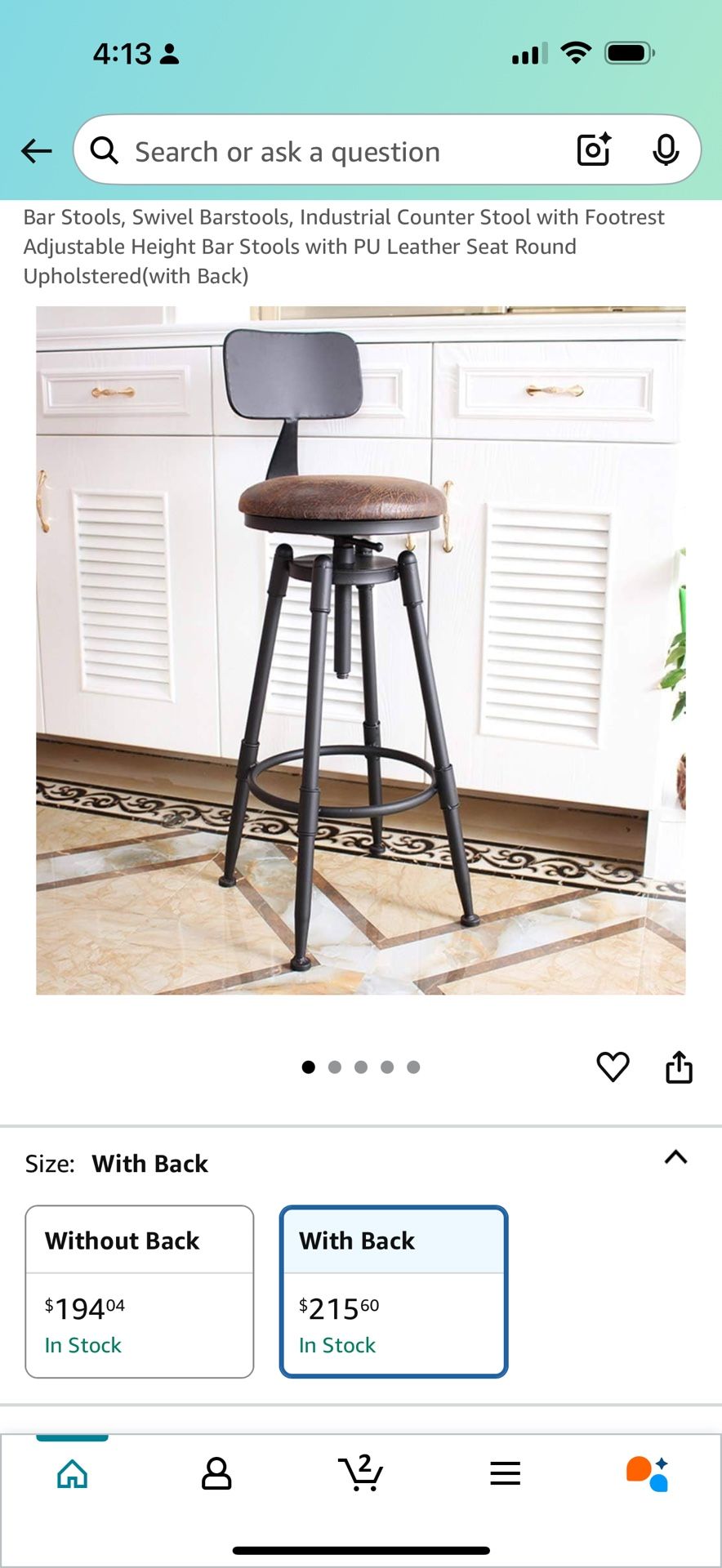
Task: Go back using the back arrow
Action: click(x=36, y=150)
